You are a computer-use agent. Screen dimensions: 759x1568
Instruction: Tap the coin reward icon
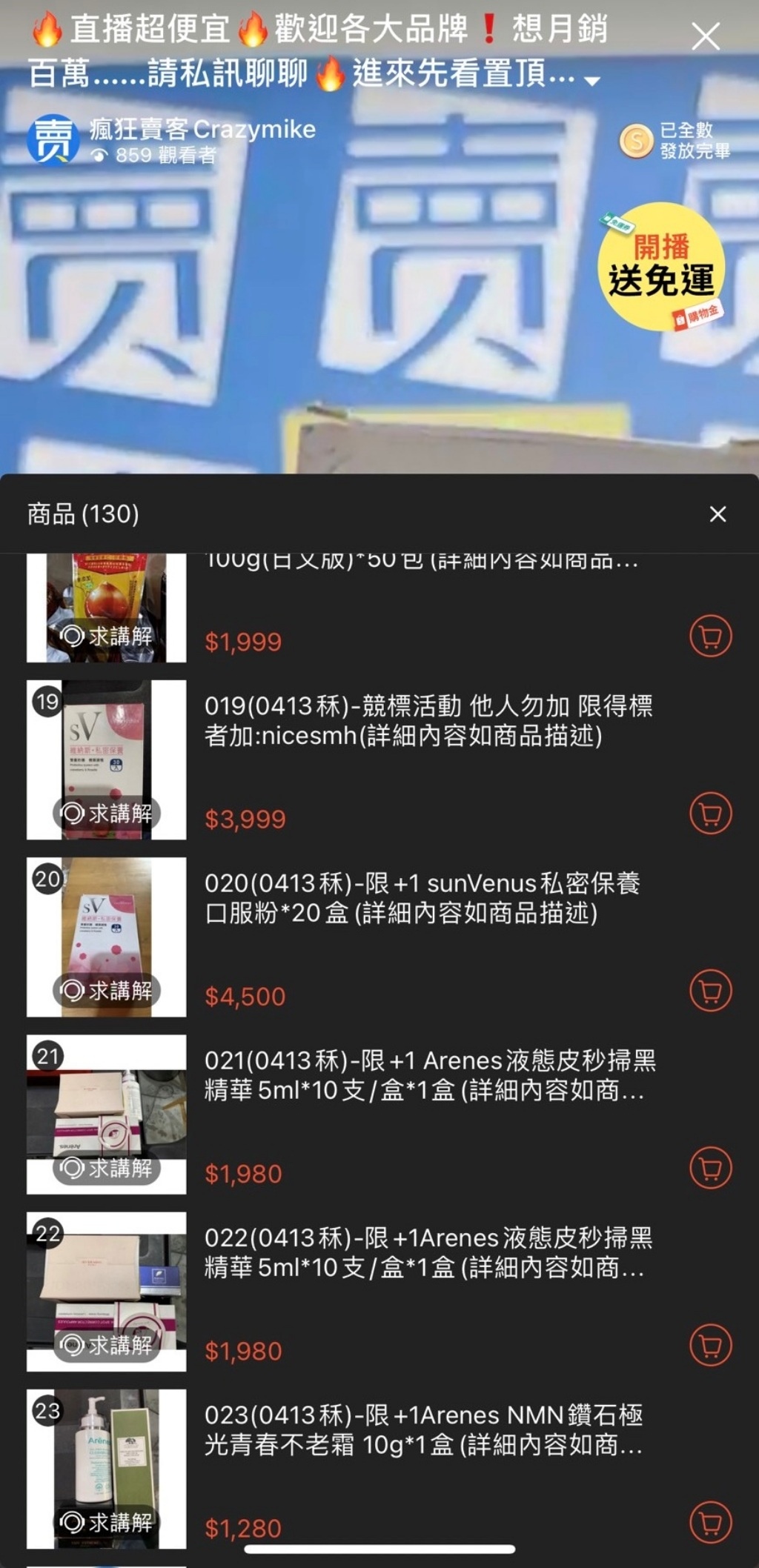(x=636, y=140)
